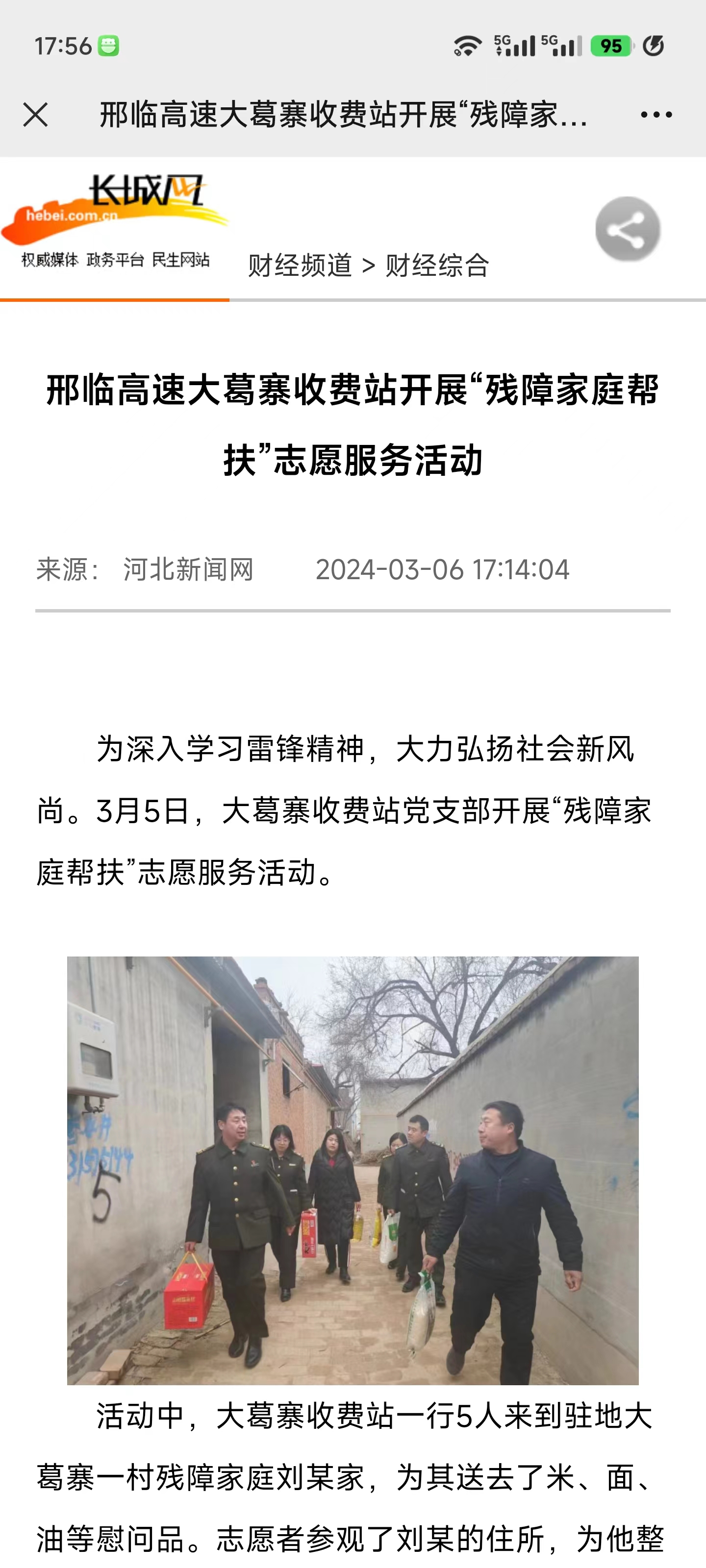The image size is (706, 1568).
Task: Open the 财经频道 breadcrumb link
Action: click(300, 266)
